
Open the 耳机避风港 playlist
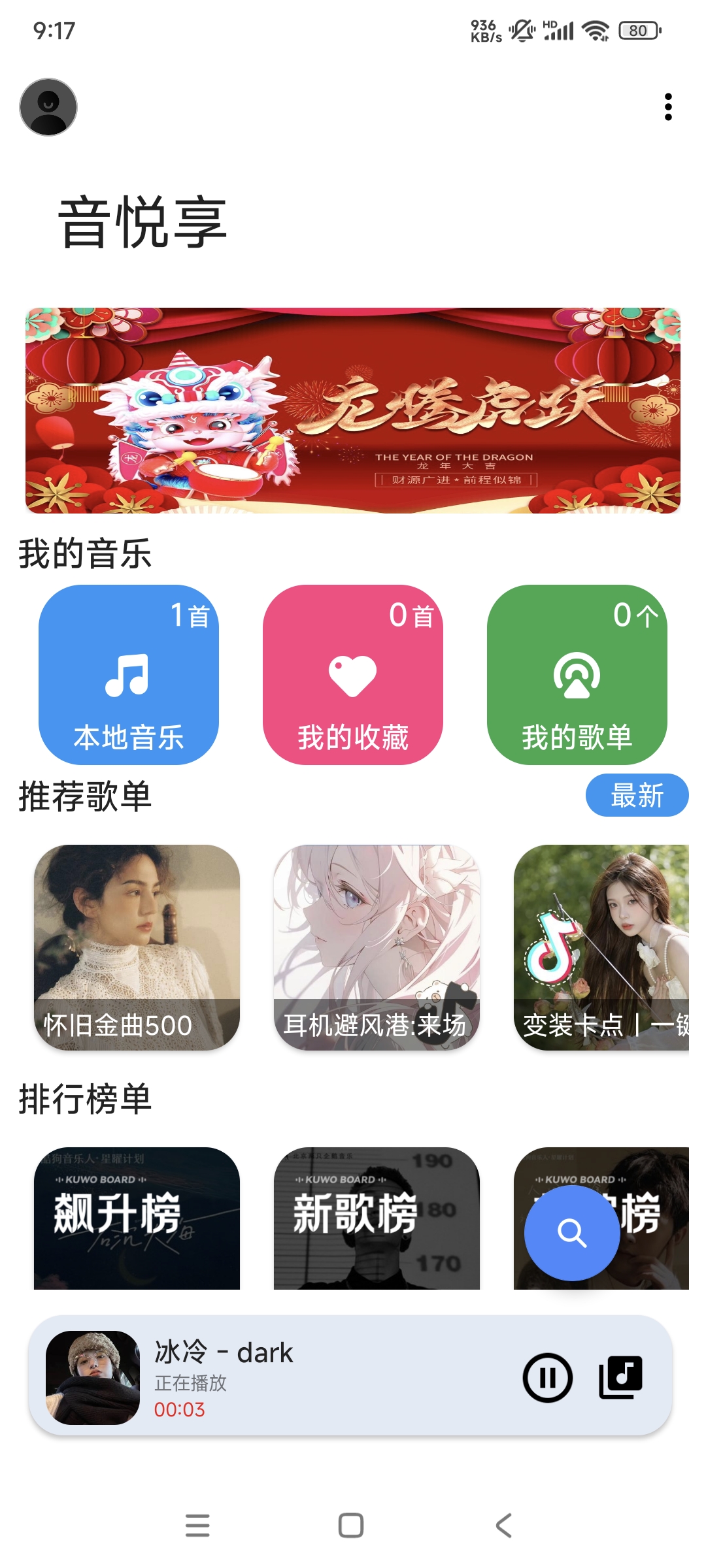pos(377,947)
